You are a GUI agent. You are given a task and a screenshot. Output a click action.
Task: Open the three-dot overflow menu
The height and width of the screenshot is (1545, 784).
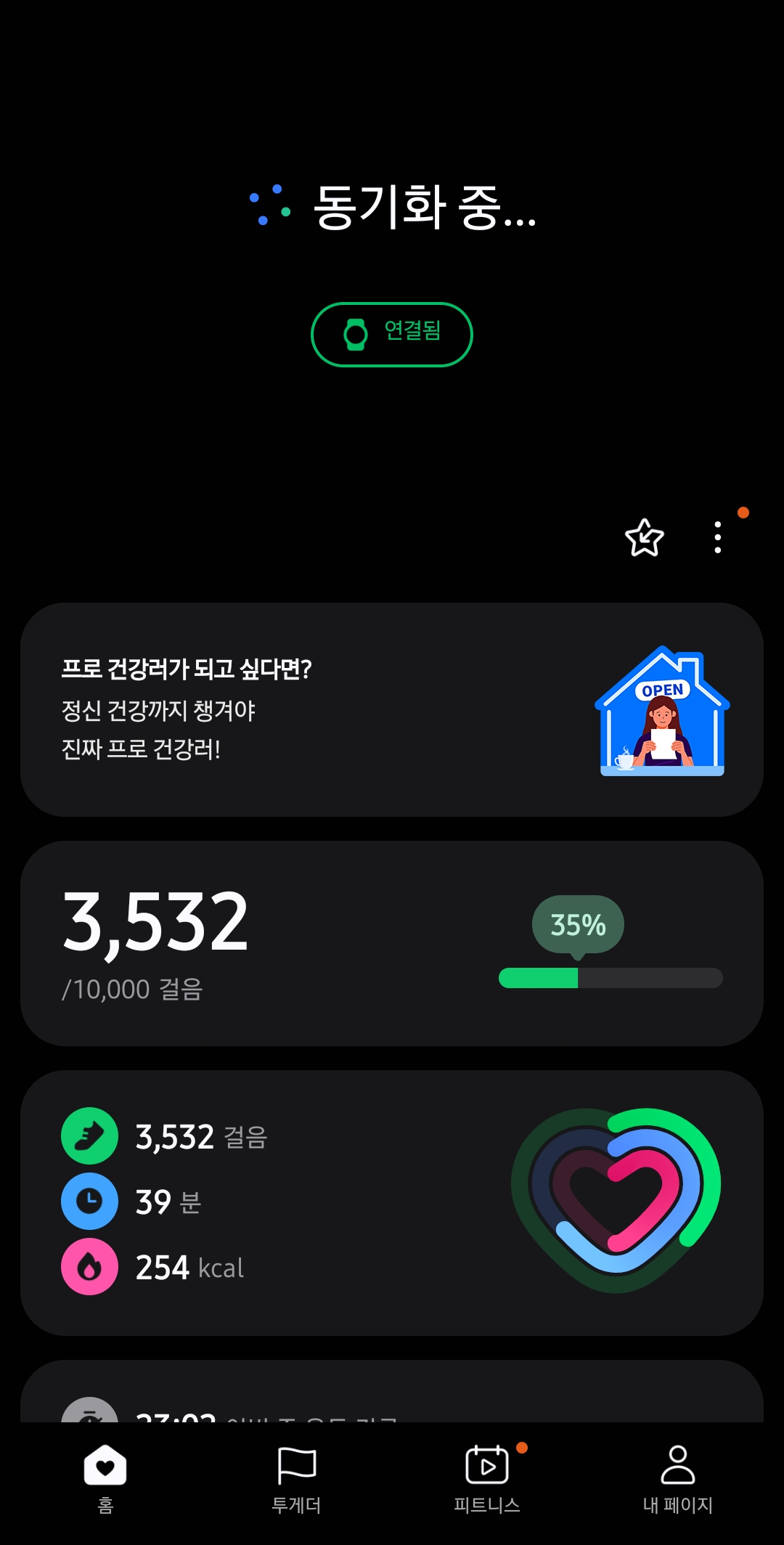(x=717, y=538)
